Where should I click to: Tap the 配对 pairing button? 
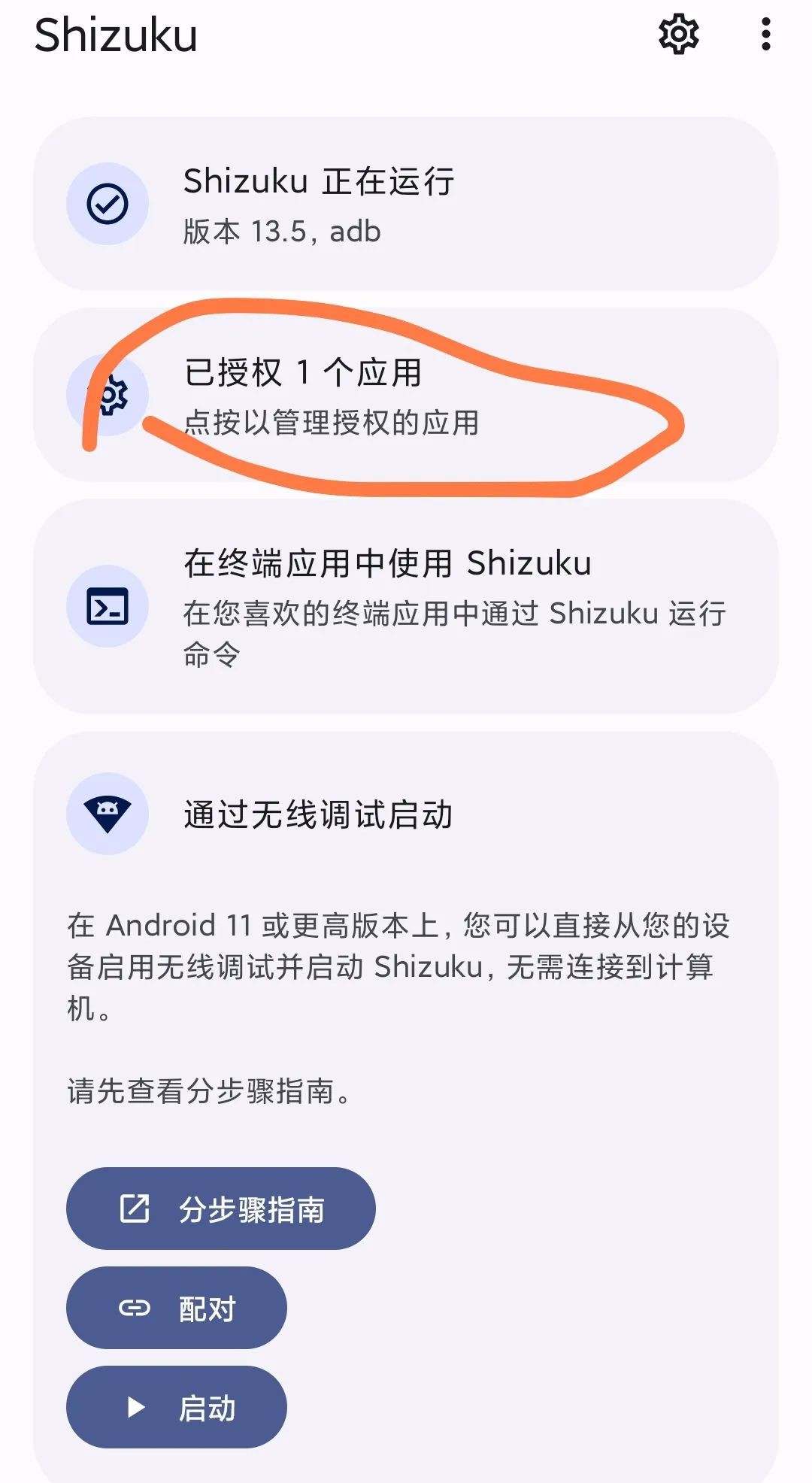pos(177,1308)
